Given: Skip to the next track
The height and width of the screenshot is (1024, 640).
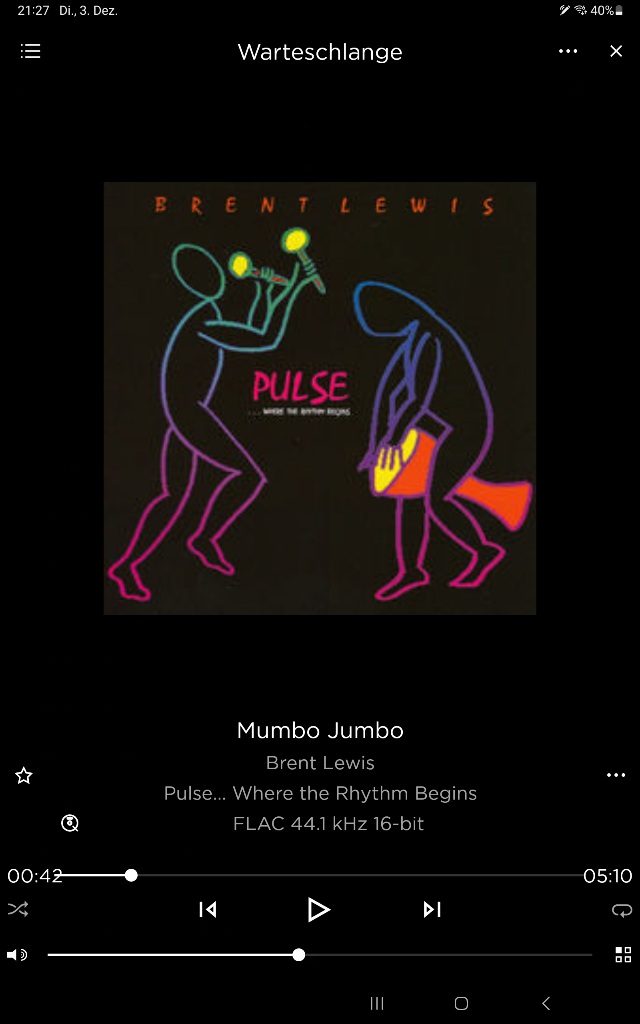Looking at the screenshot, I should click(432, 909).
